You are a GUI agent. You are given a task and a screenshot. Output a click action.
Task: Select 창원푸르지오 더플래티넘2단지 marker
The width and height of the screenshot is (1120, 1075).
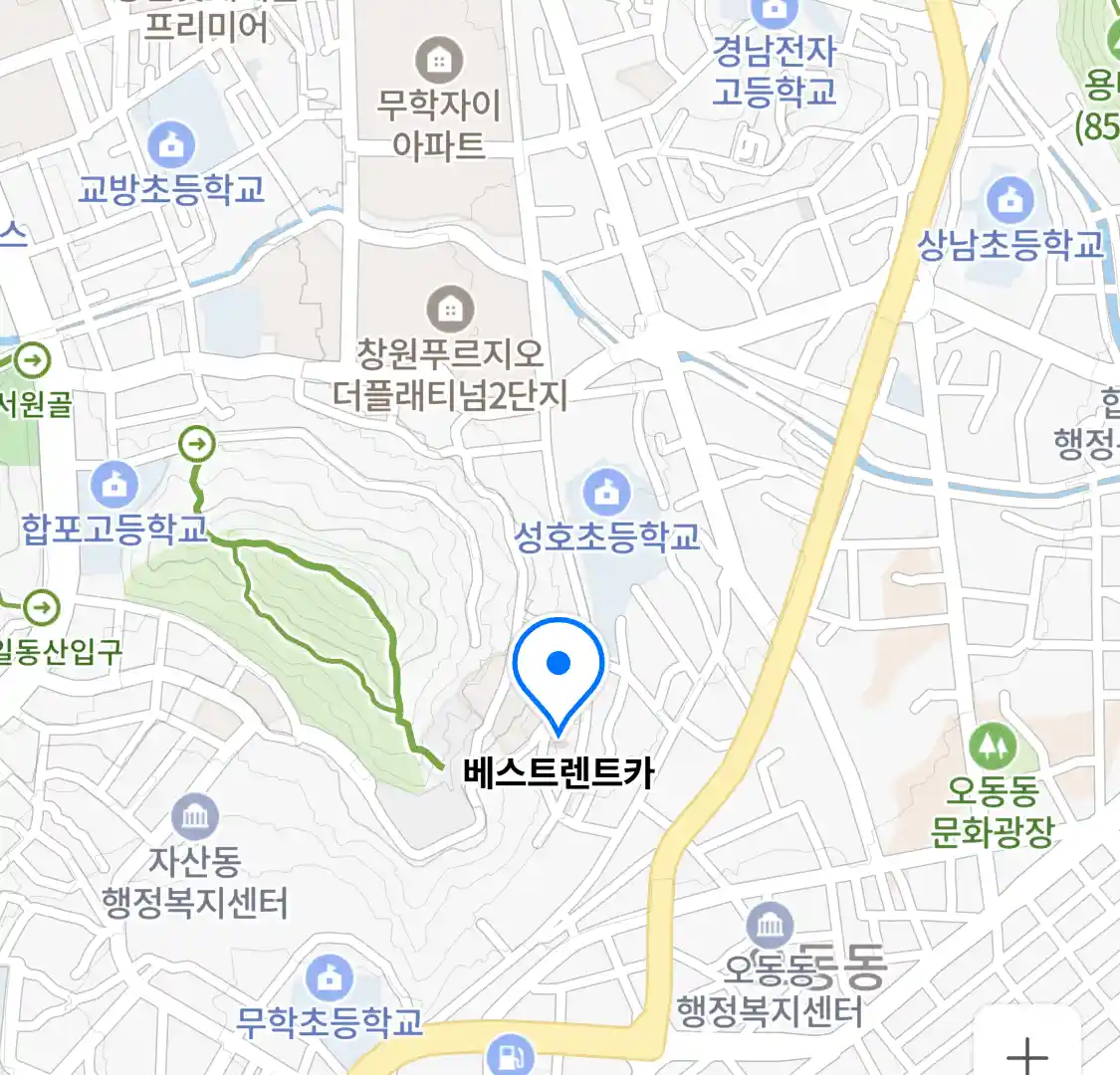click(x=450, y=310)
